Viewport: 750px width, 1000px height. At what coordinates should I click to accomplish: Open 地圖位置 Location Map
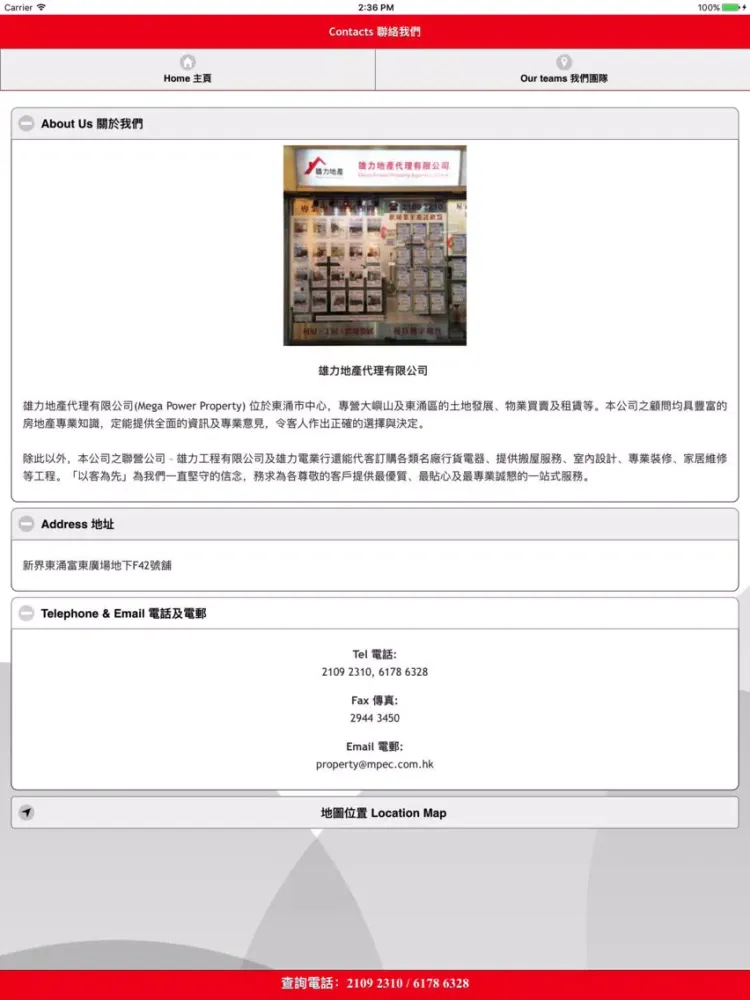(x=375, y=813)
